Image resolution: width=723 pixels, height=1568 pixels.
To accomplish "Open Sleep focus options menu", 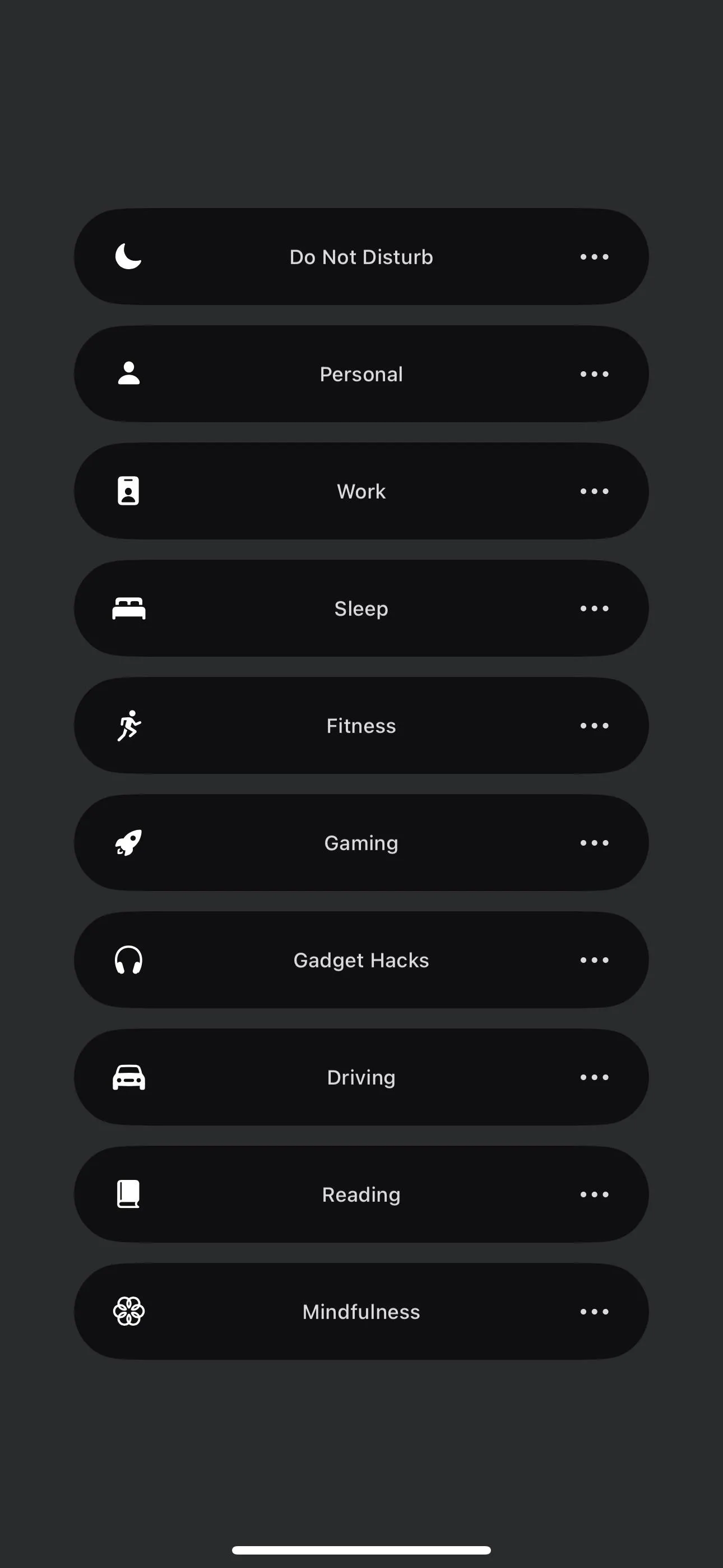I will [x=594, y=608].
